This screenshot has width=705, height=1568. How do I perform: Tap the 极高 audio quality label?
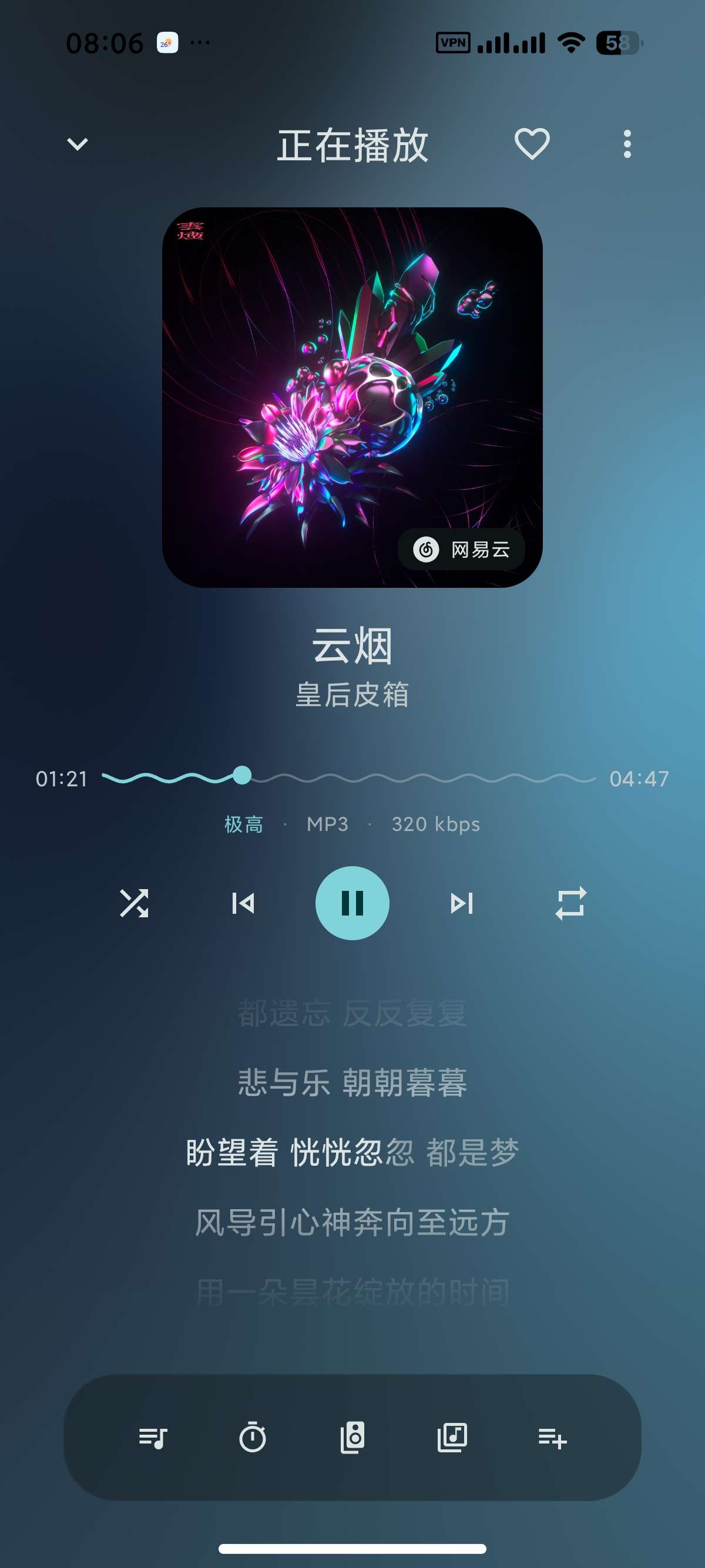pos(244,824)
